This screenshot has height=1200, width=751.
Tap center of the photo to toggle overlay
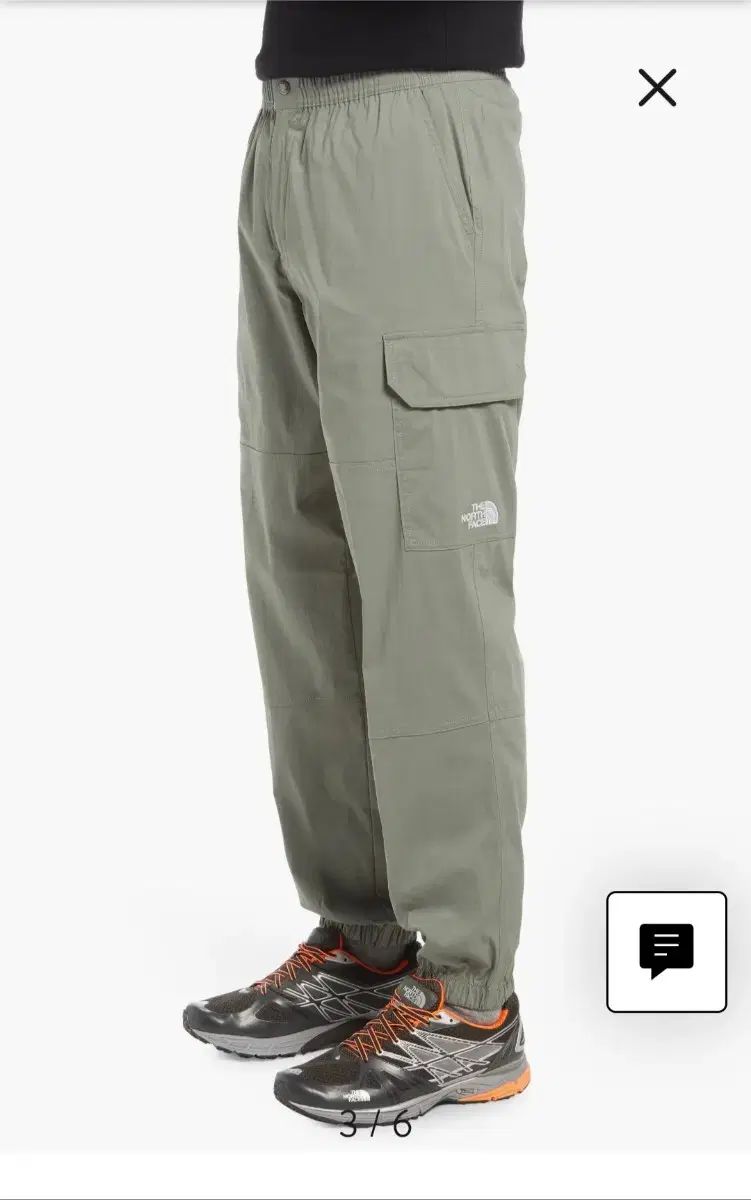(x=375, y=600)
